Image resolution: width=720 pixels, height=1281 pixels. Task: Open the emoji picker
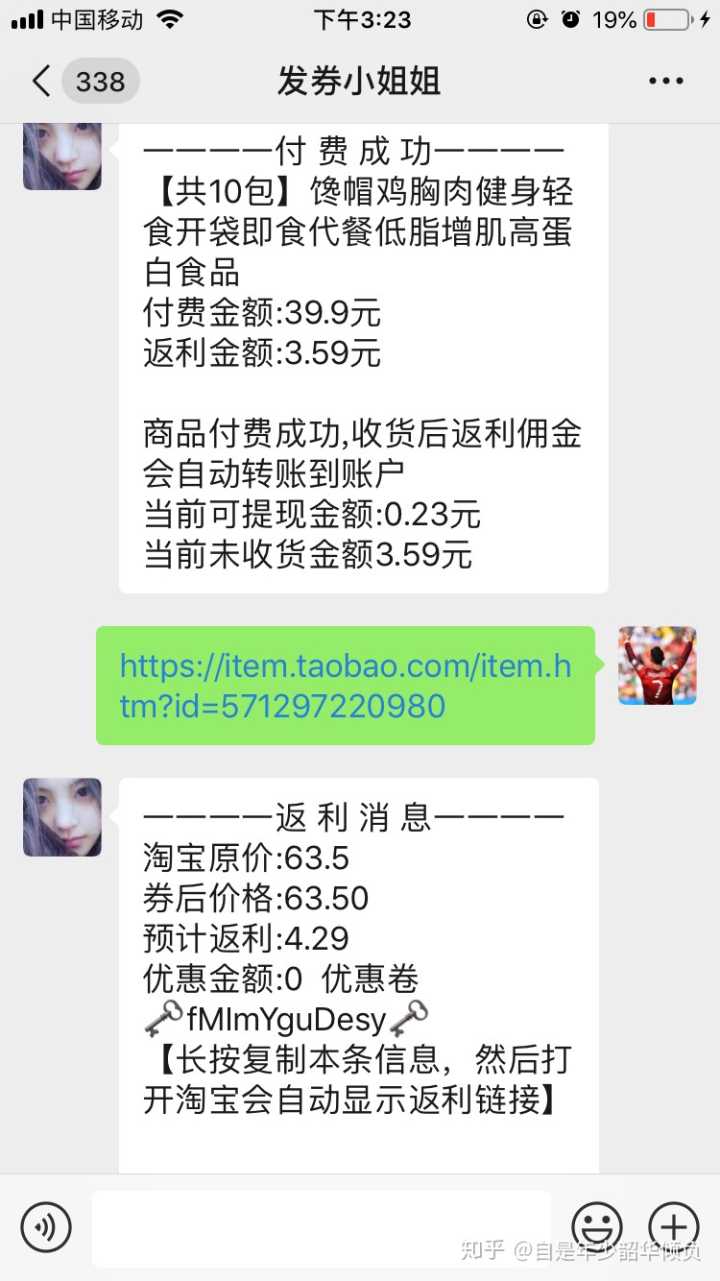point(597,1226)
